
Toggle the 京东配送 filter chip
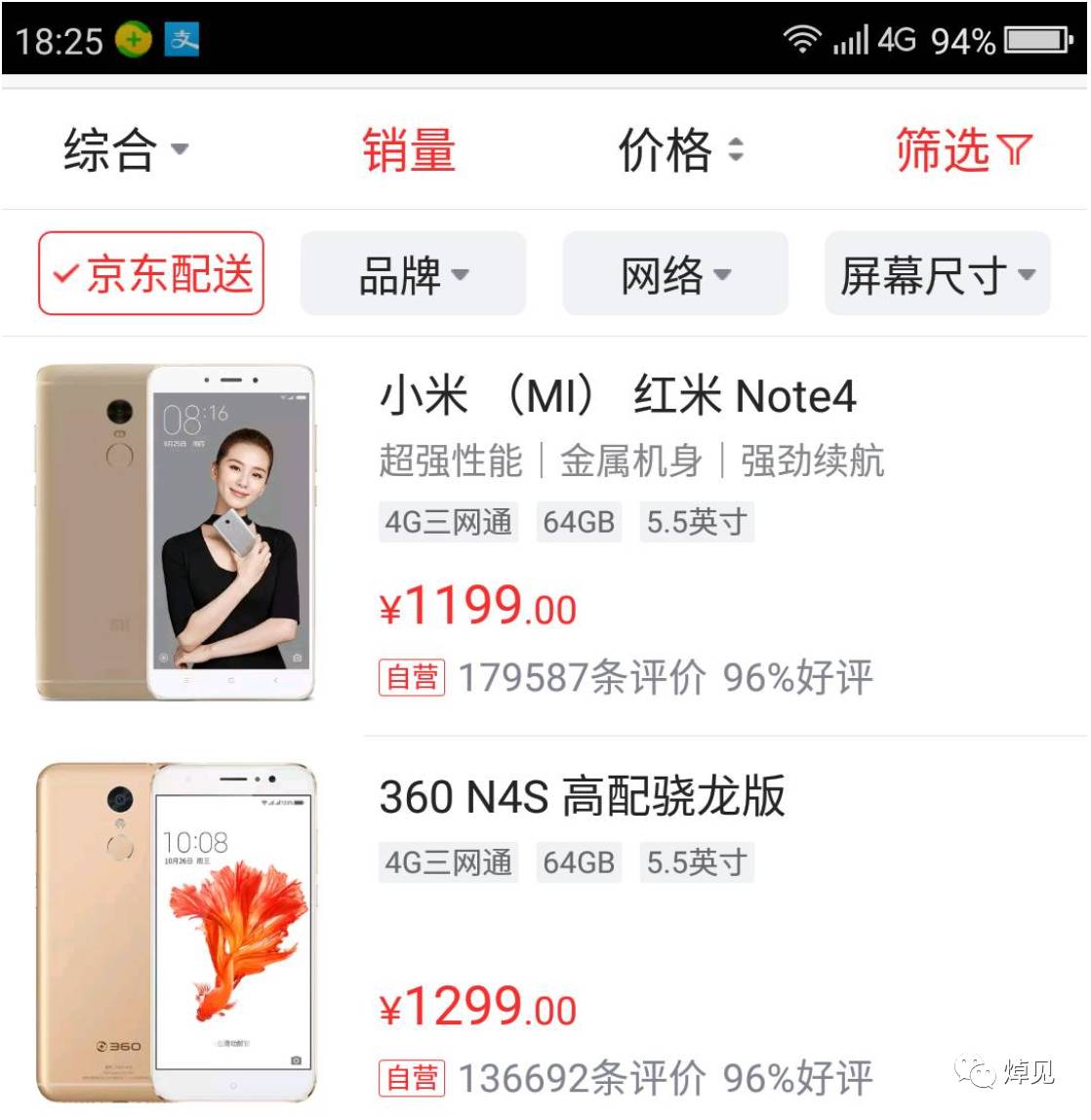[151, 274]
